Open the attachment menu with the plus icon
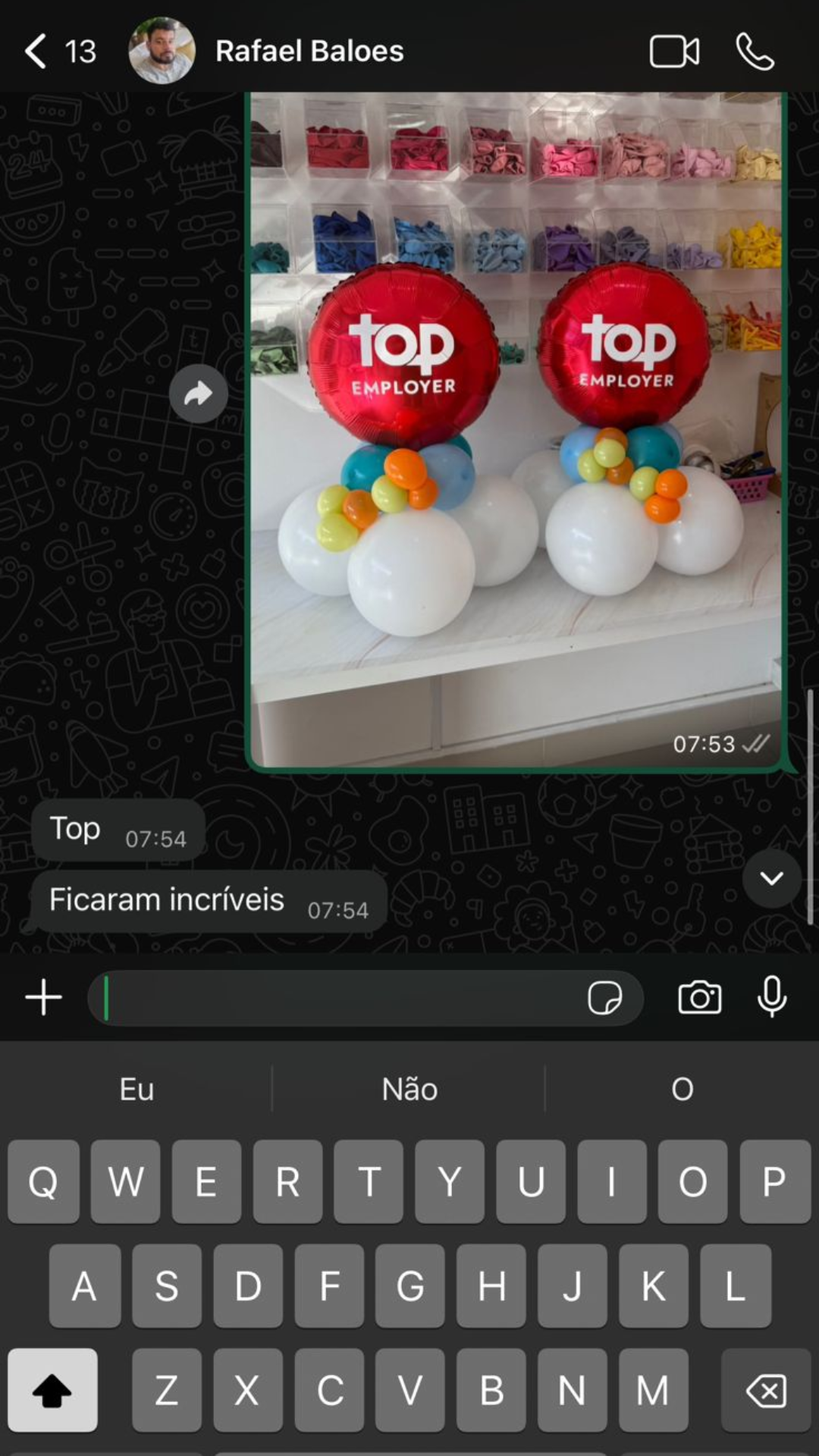819x1456 pixels. pos(43,997)
